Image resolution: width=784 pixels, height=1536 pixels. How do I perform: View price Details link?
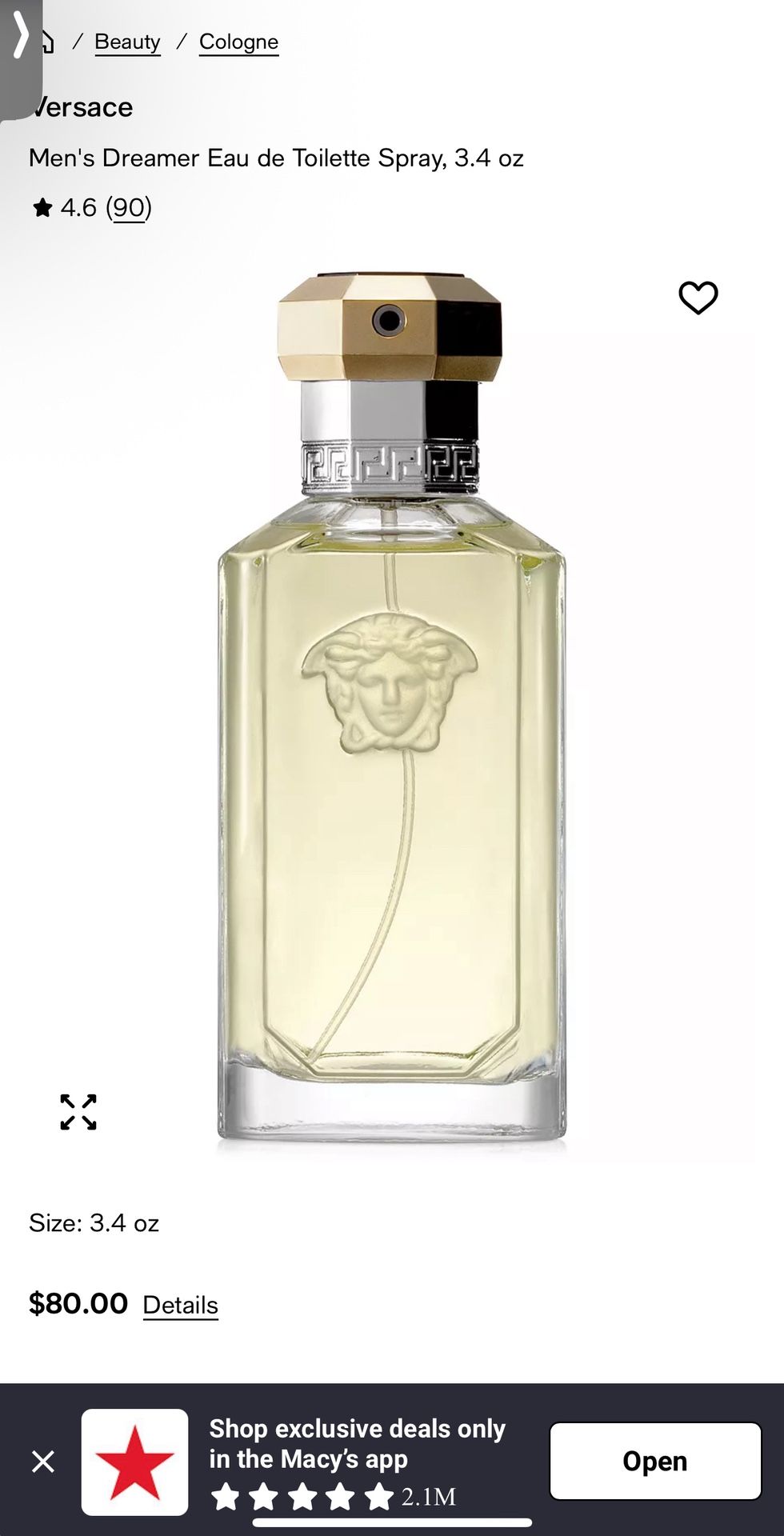tap(180, 1305)
